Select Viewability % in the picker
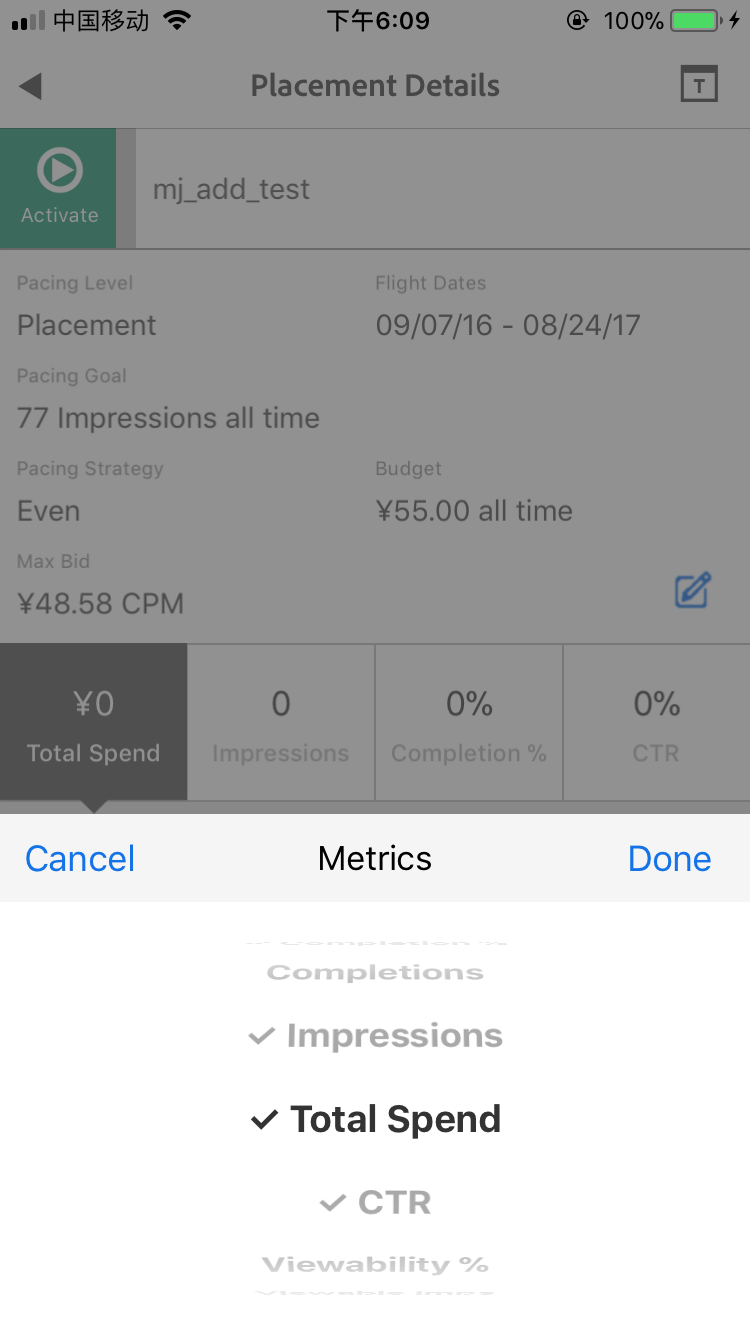The image size is (750, 1334). [x=375, y=1264]
